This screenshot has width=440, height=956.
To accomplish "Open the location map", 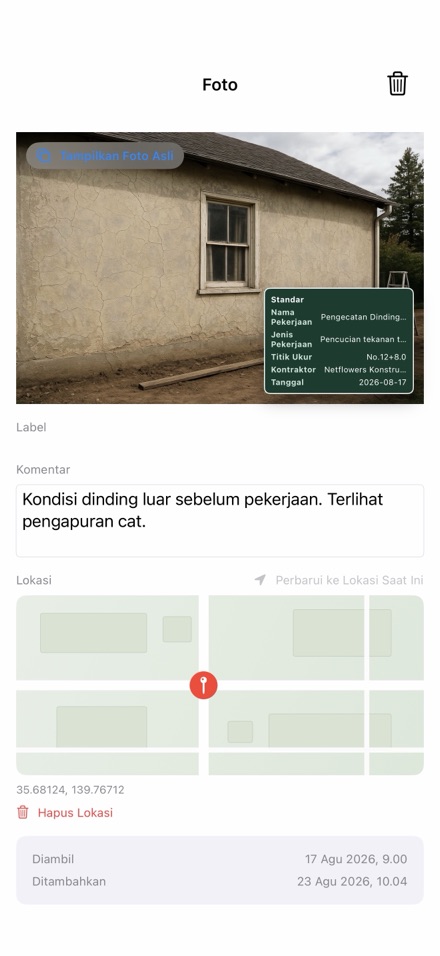I will click(x=220, y=685).
